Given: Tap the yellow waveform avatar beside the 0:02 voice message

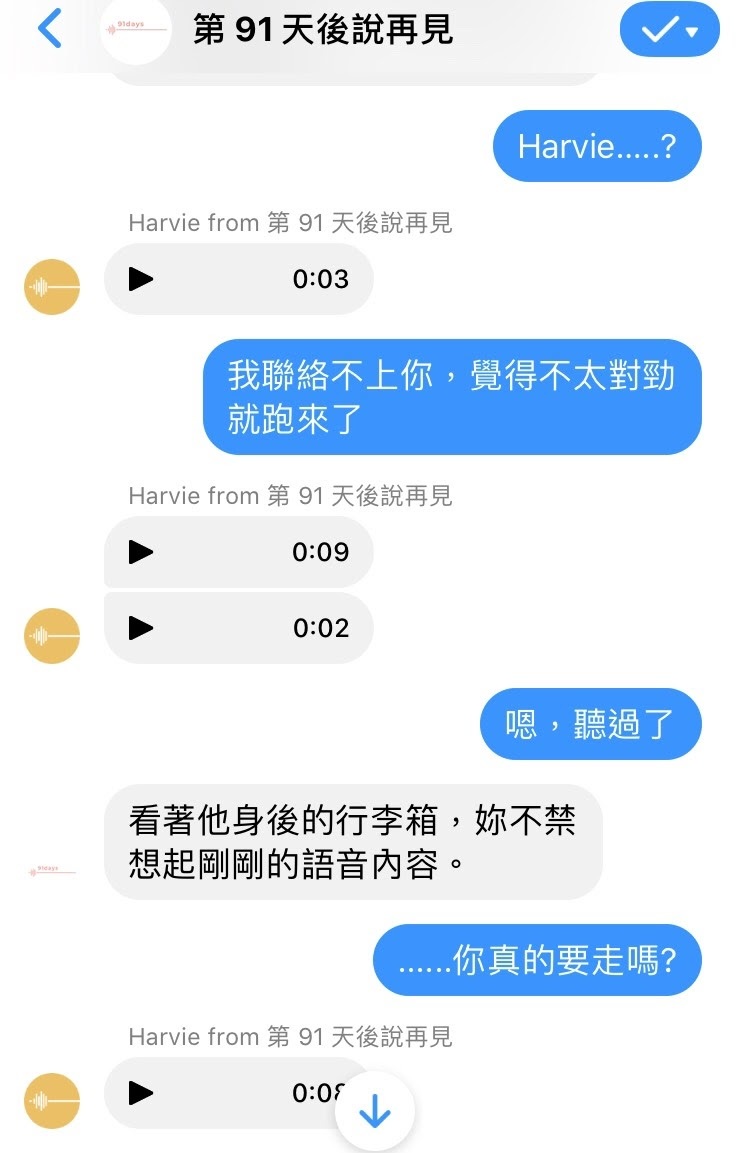Looking at the screenshot, I should click(x=51, y=634).
